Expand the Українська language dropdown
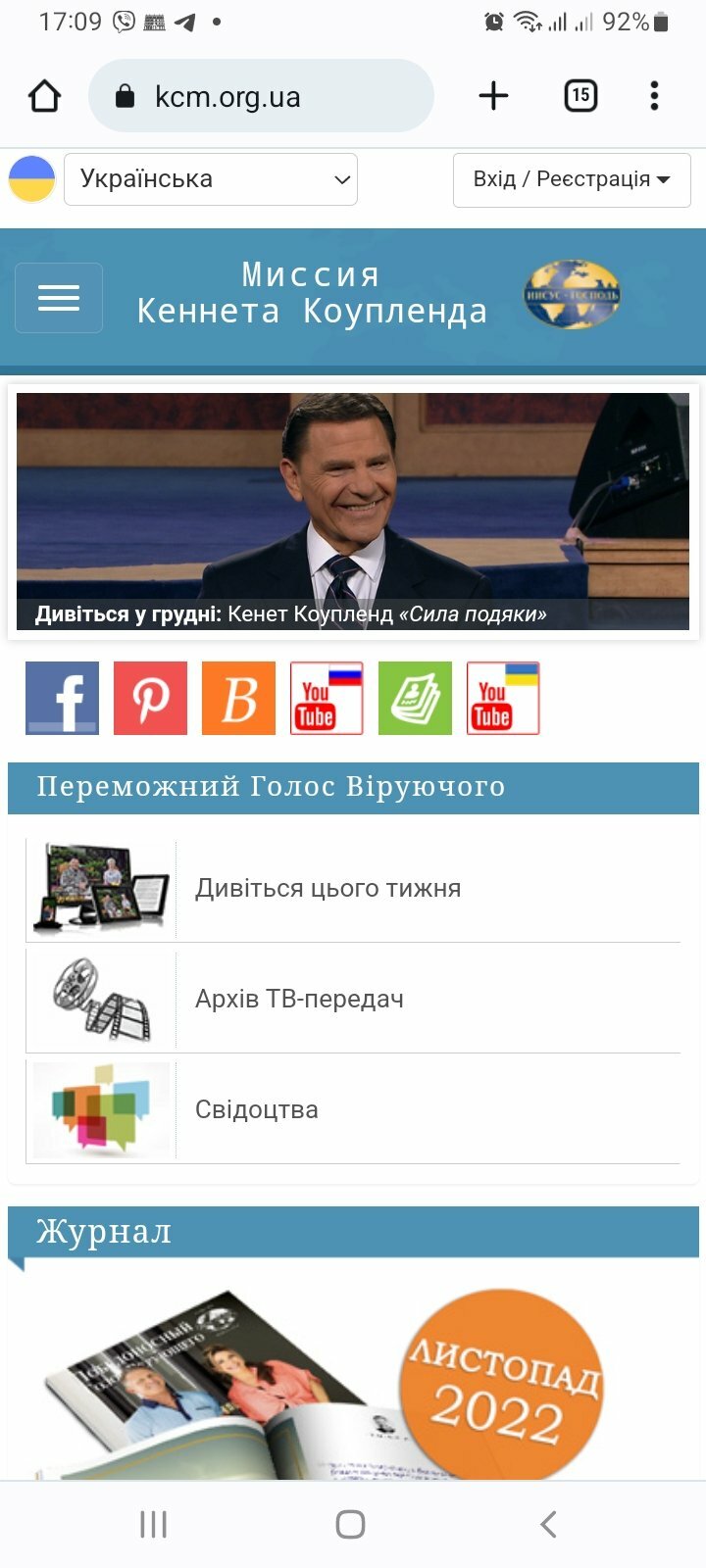 (x=211, y=179)
